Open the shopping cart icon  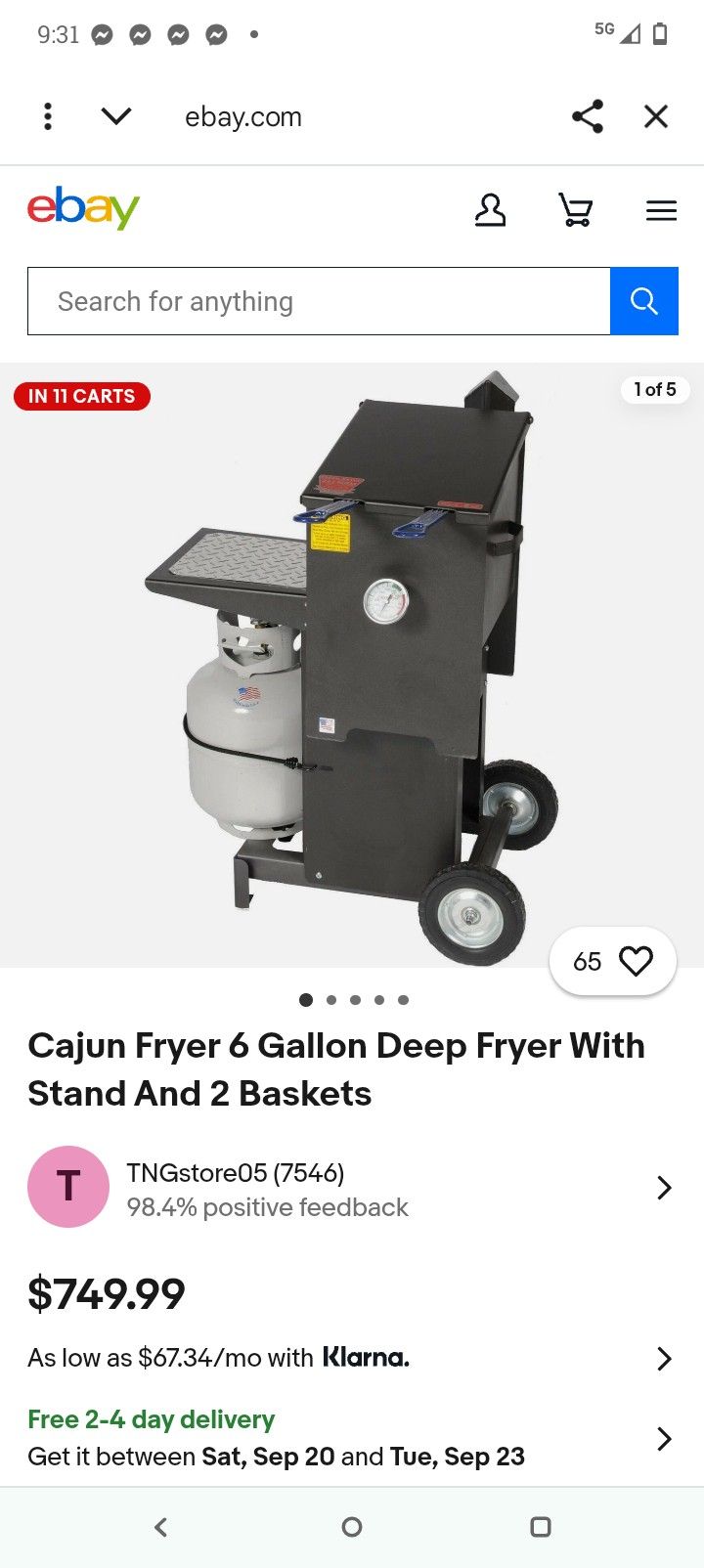[576, 209]
